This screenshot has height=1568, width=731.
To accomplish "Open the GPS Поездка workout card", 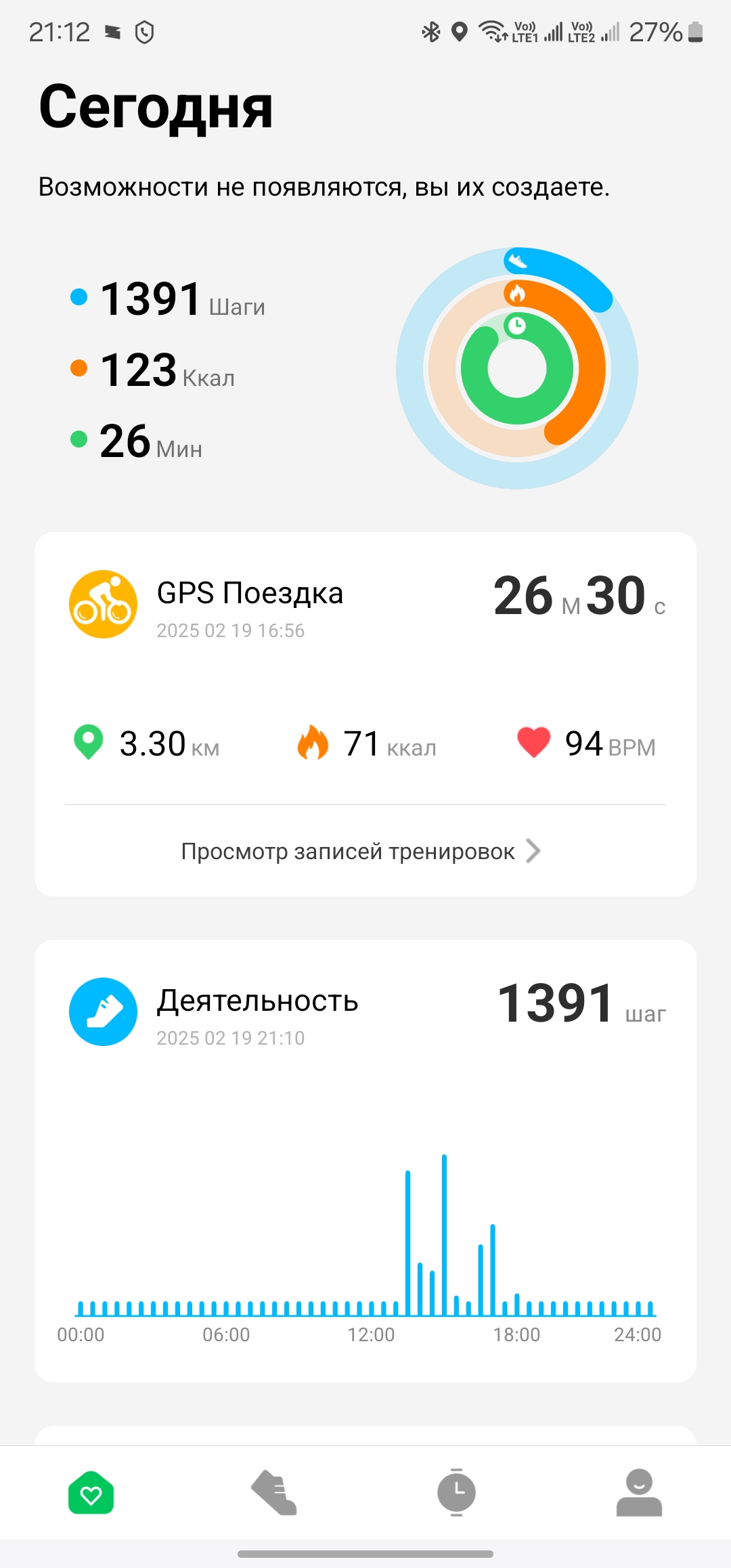I will click(365, 667).
